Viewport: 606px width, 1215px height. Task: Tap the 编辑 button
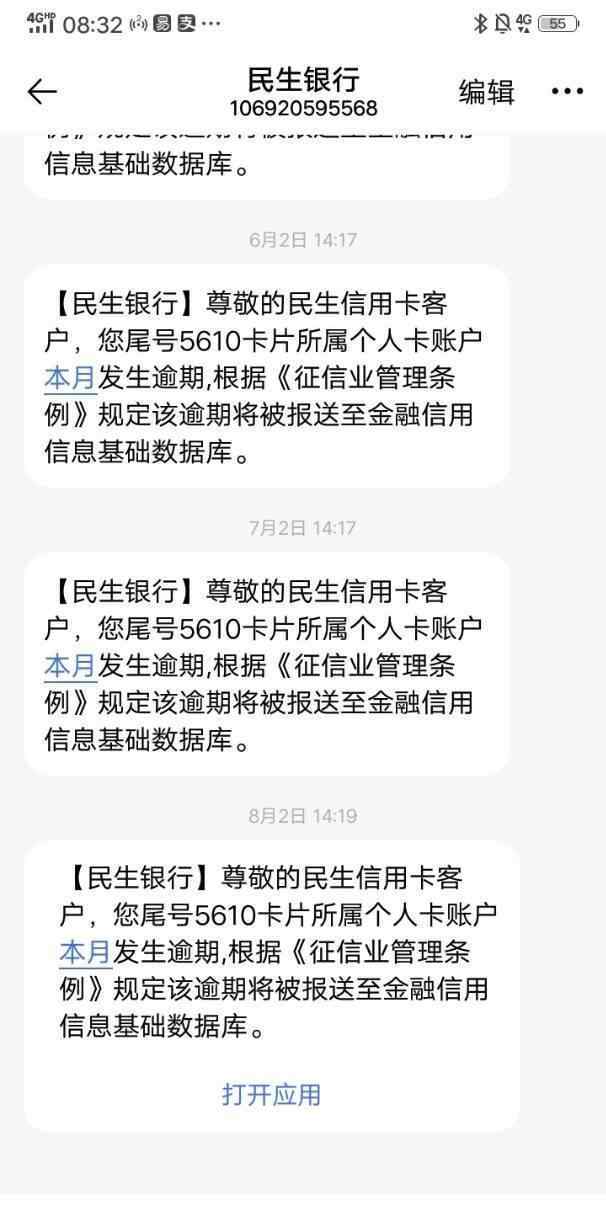coord(486,92)
